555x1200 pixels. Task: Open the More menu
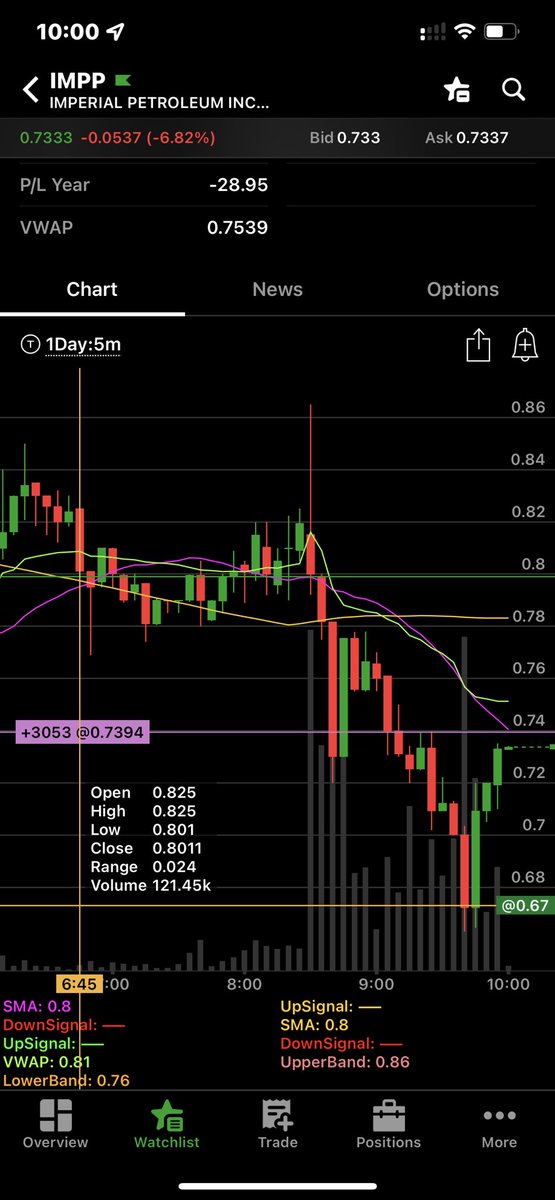tap(499, 1125)
